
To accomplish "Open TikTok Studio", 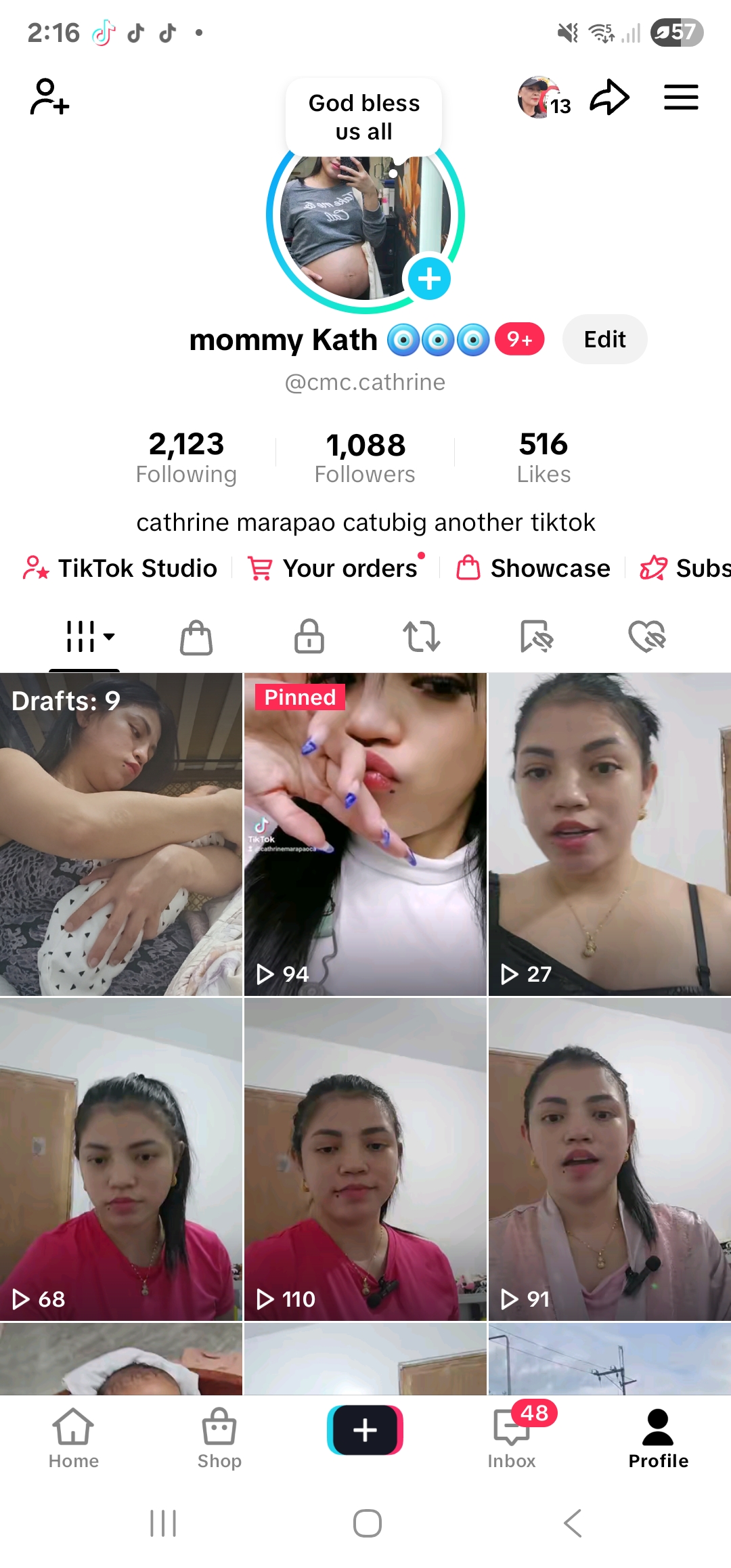I will click(120, 568).
